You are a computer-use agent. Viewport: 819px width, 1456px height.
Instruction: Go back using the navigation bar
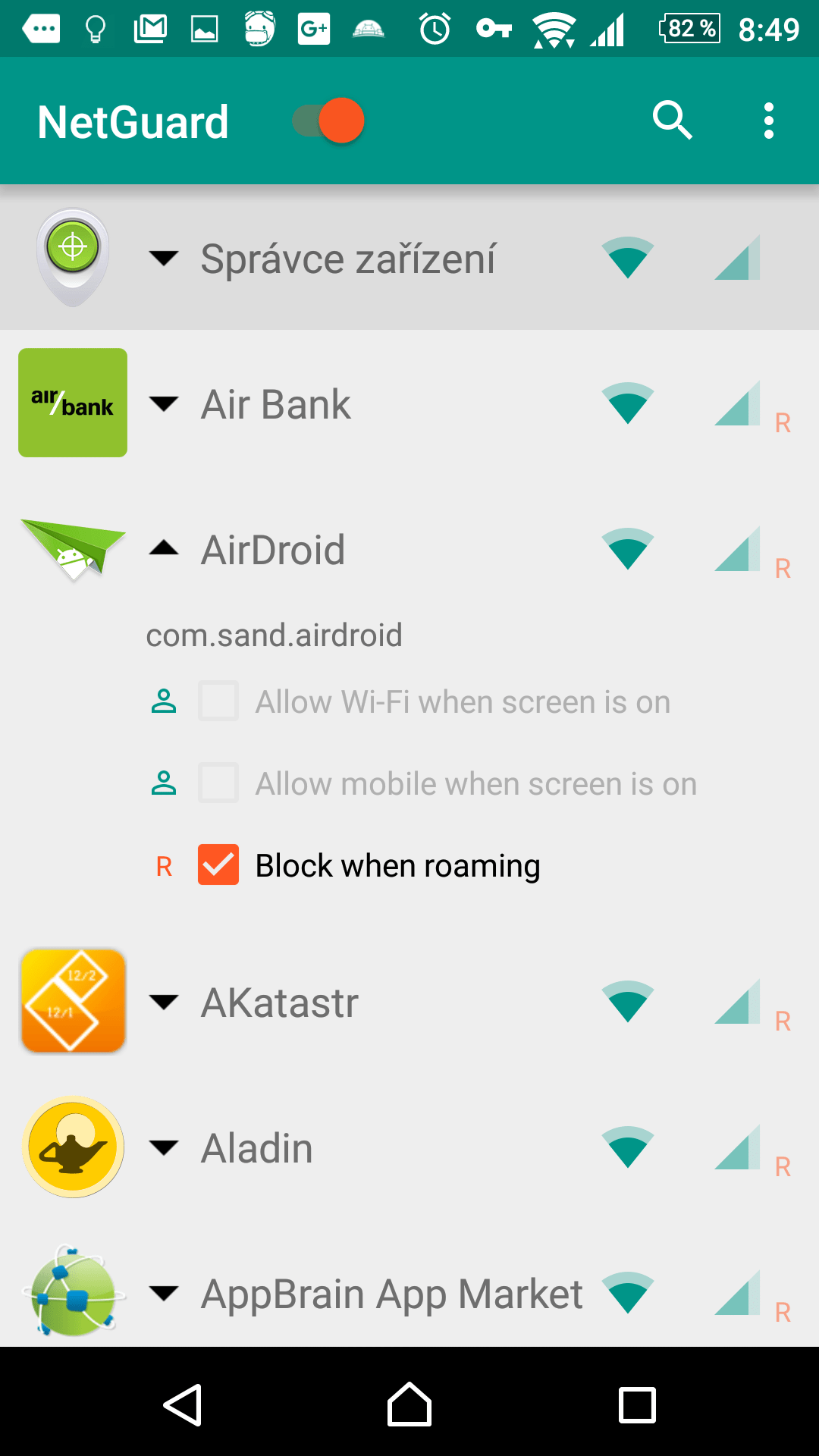point(183,1404)
